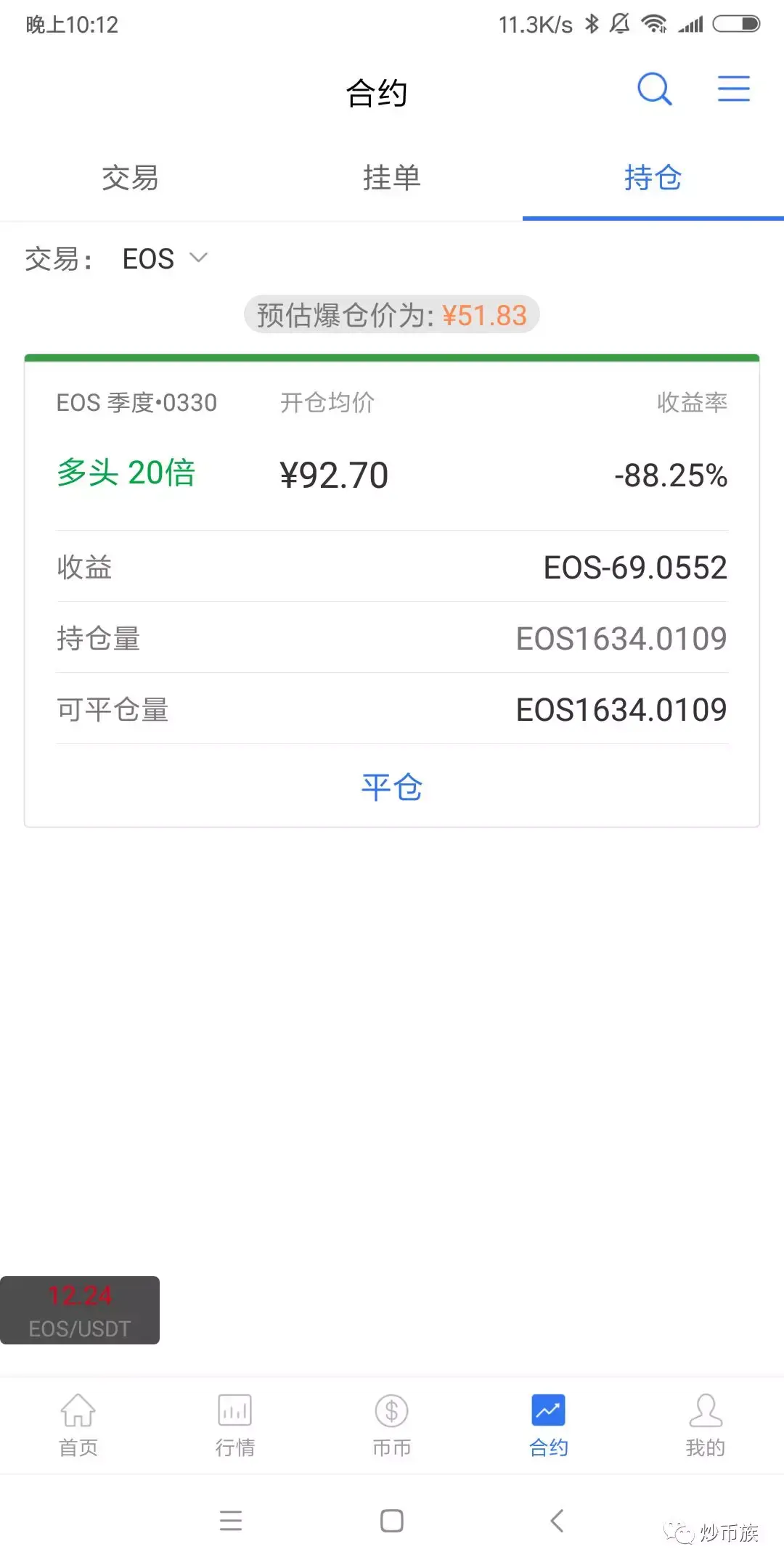Image resolution: width=784 pixels, height=1568 pixels.
Task: Go to the 首页 home tab
Action: (78, 1426)
